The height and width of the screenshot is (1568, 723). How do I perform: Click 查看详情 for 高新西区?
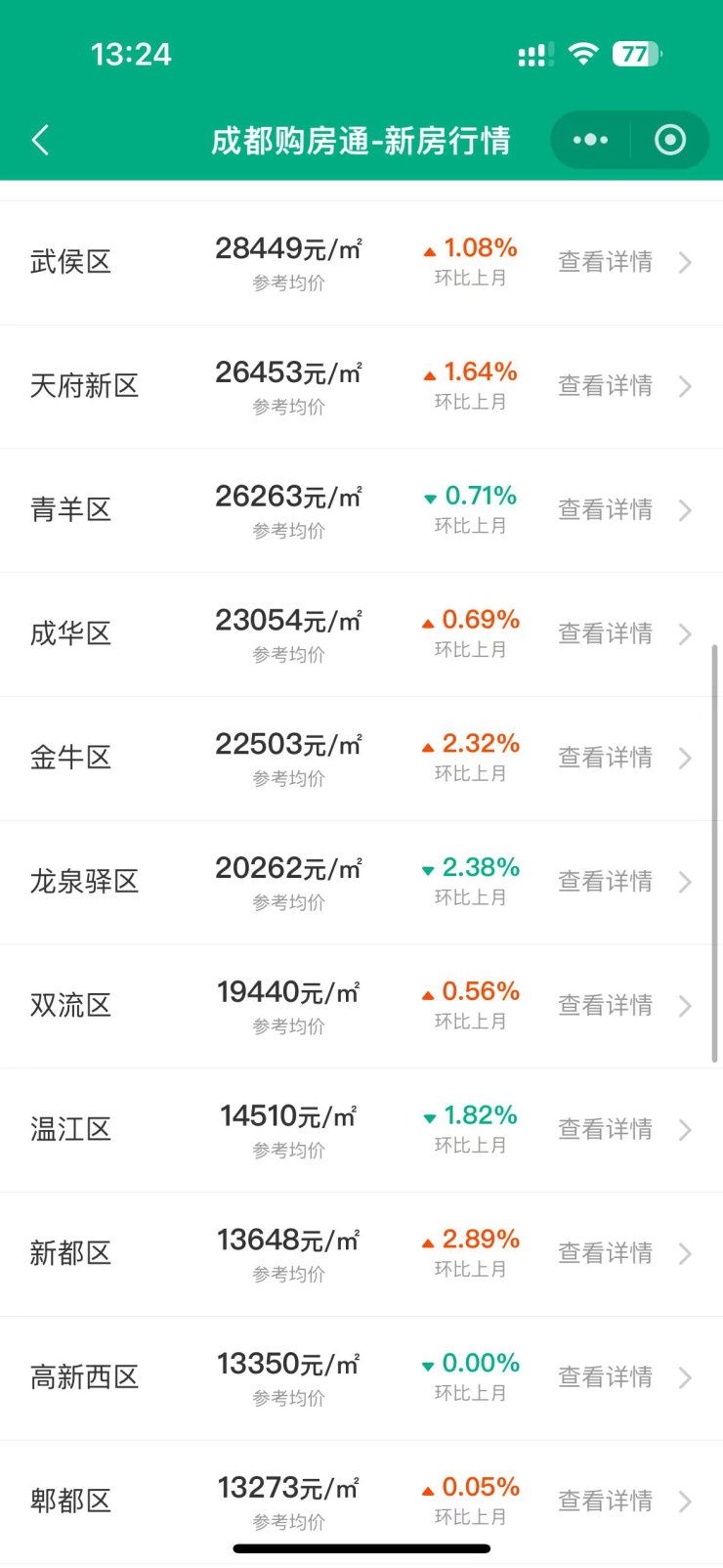pyautogui.click(x=604, y=1377)
